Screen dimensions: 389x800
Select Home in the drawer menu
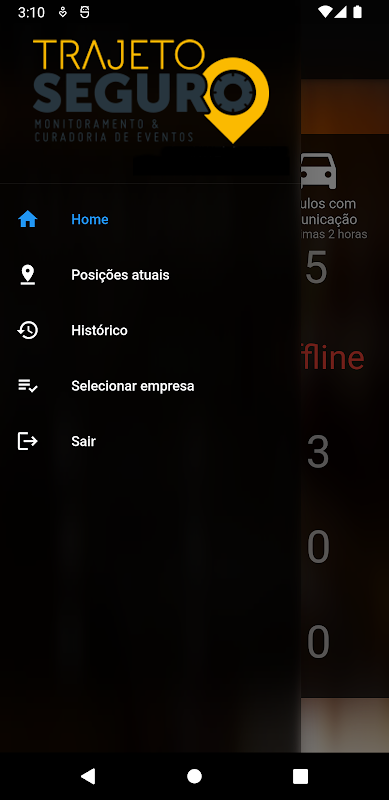(x=150, y=219)
